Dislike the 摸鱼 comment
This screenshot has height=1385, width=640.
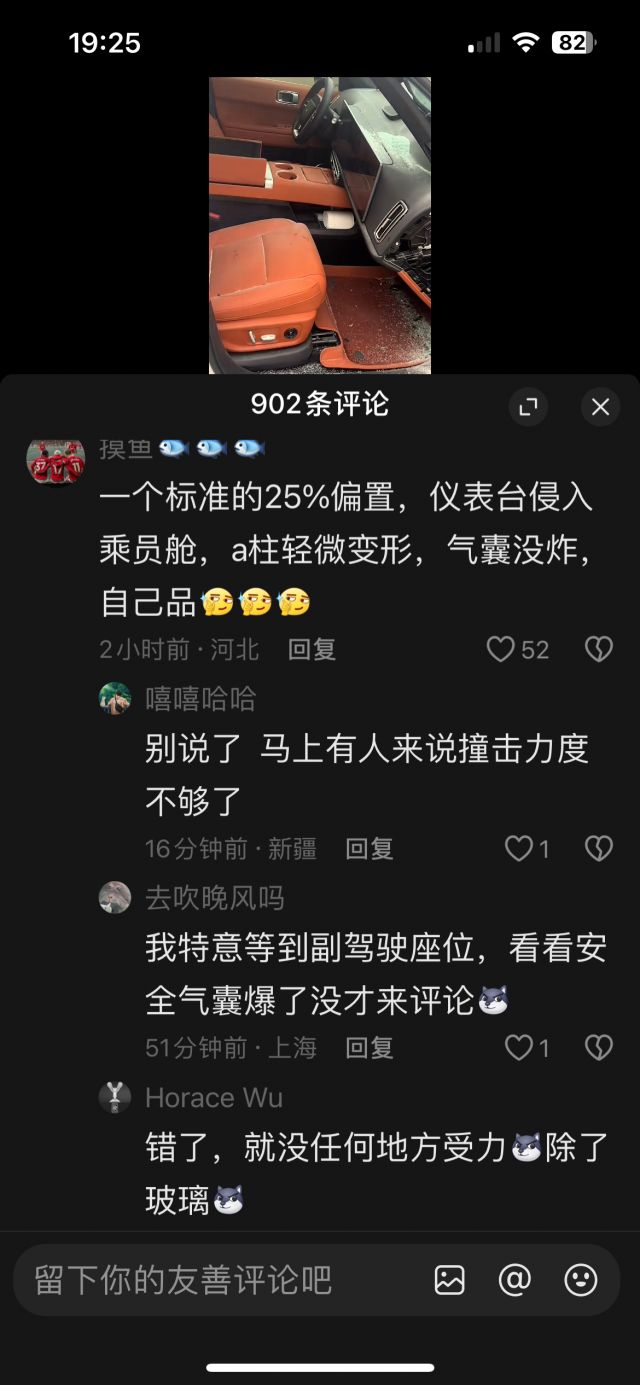click(x=598, y=650)
